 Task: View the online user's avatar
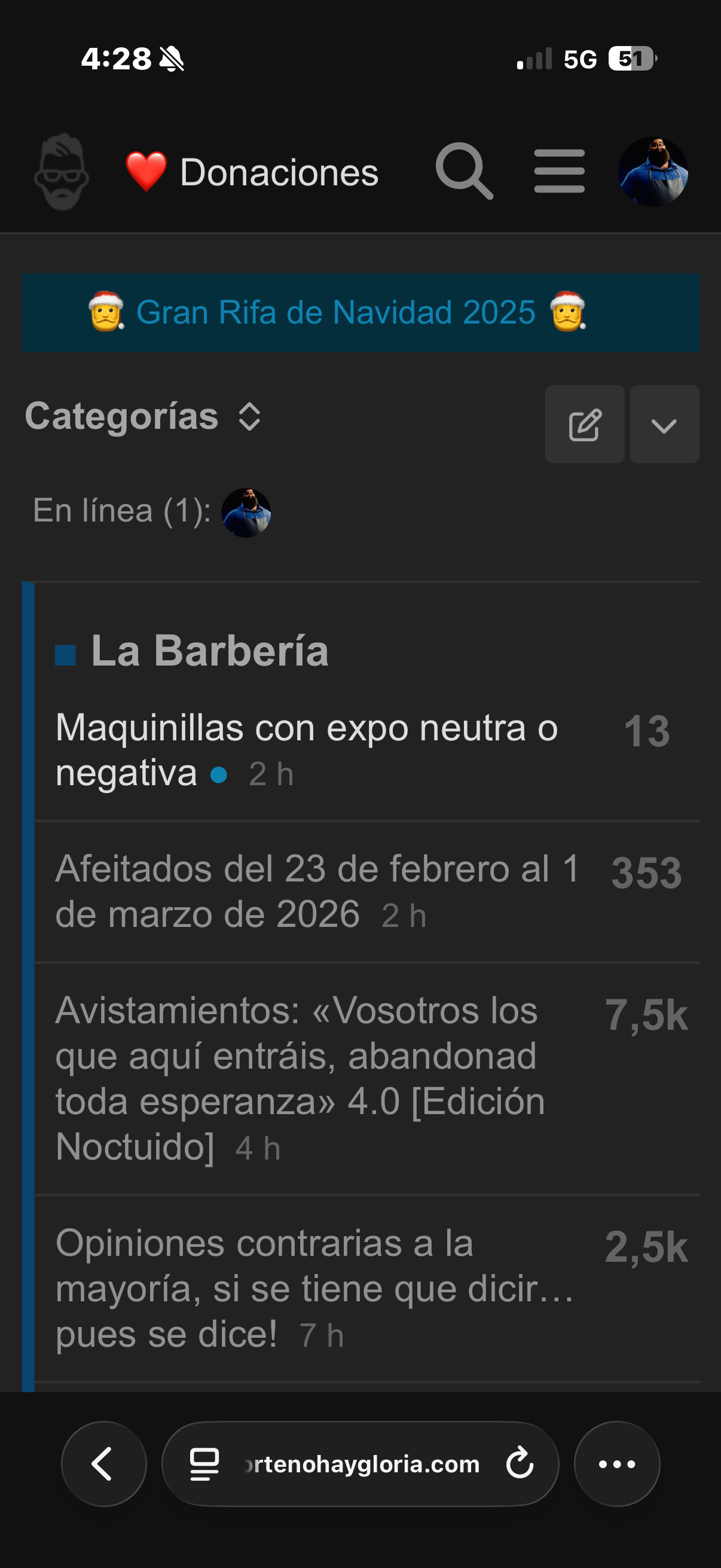[x=246, y=513]
